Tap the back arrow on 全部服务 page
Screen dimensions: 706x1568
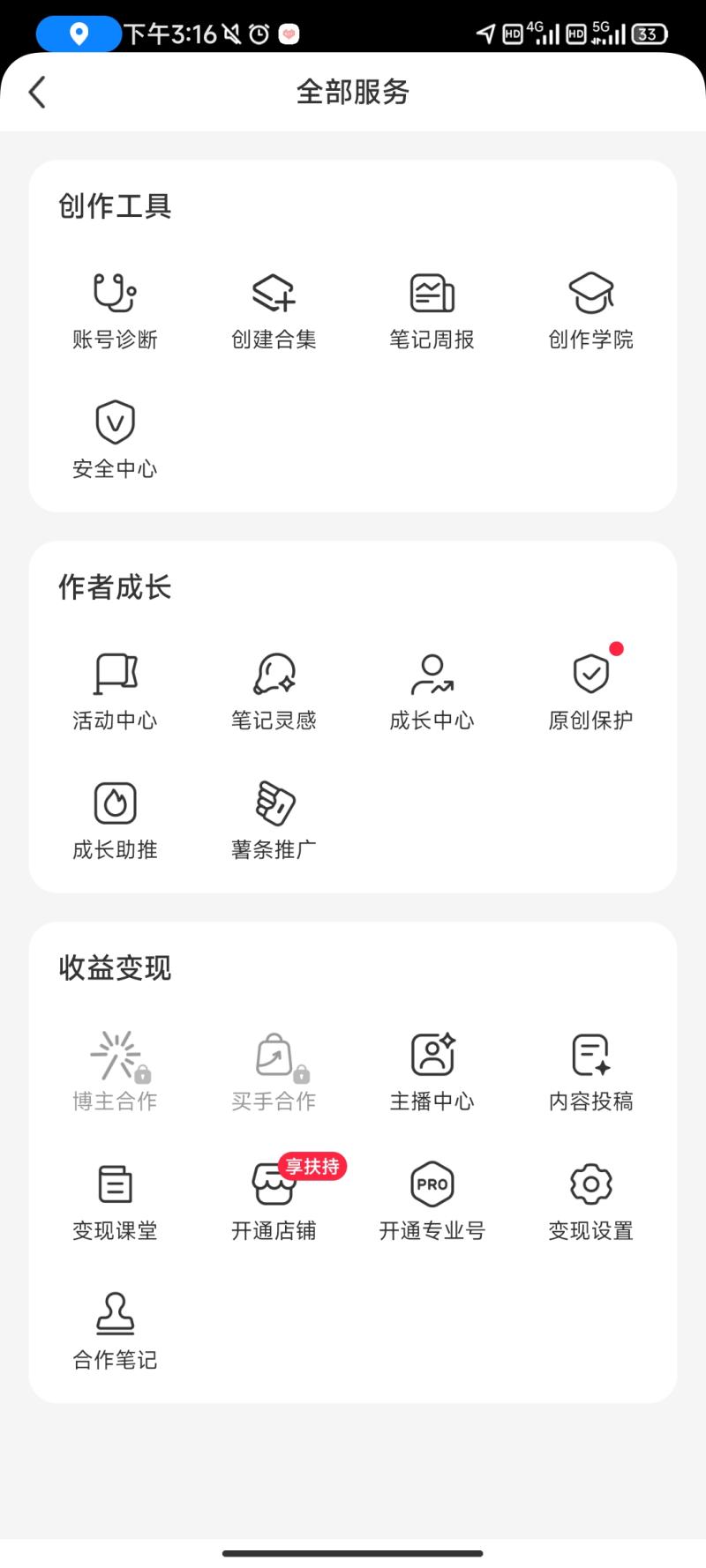37,92
